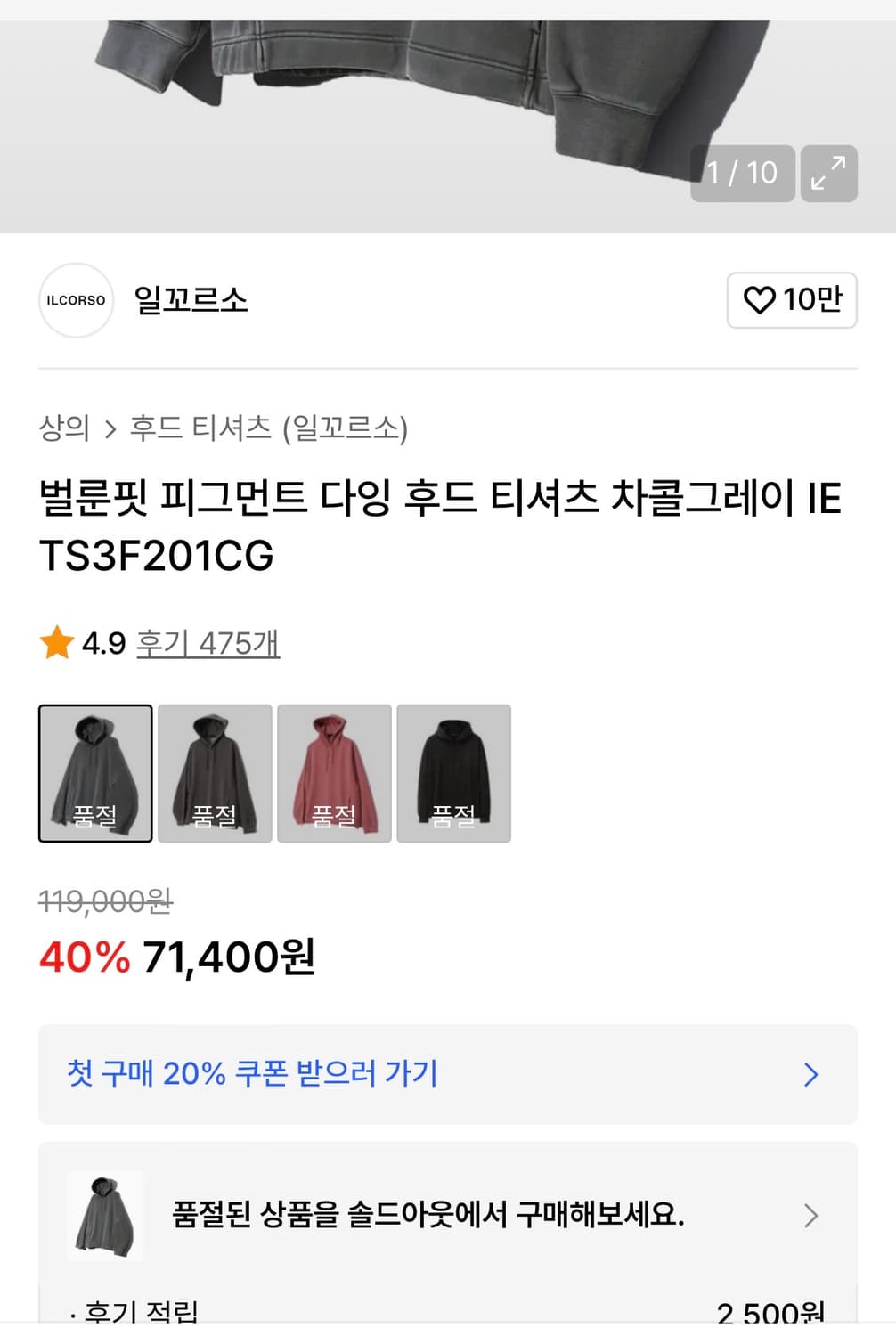Tap the fullscreen expand icon on product image
The width and height of the screenshot is (896, 1336).
[x=829, y=172]
